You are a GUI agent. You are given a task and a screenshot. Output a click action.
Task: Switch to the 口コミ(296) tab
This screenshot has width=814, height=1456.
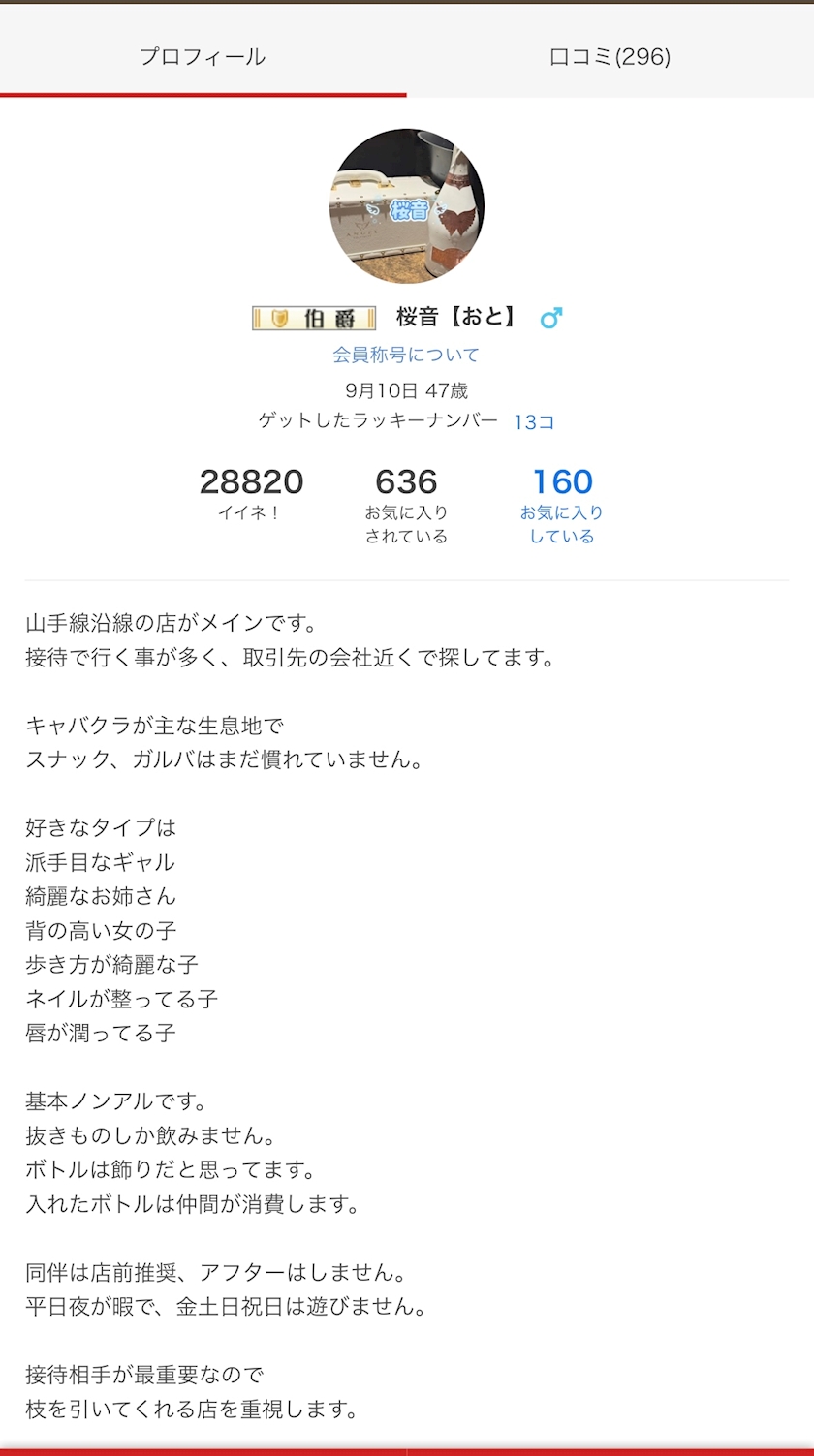(610, 56)
